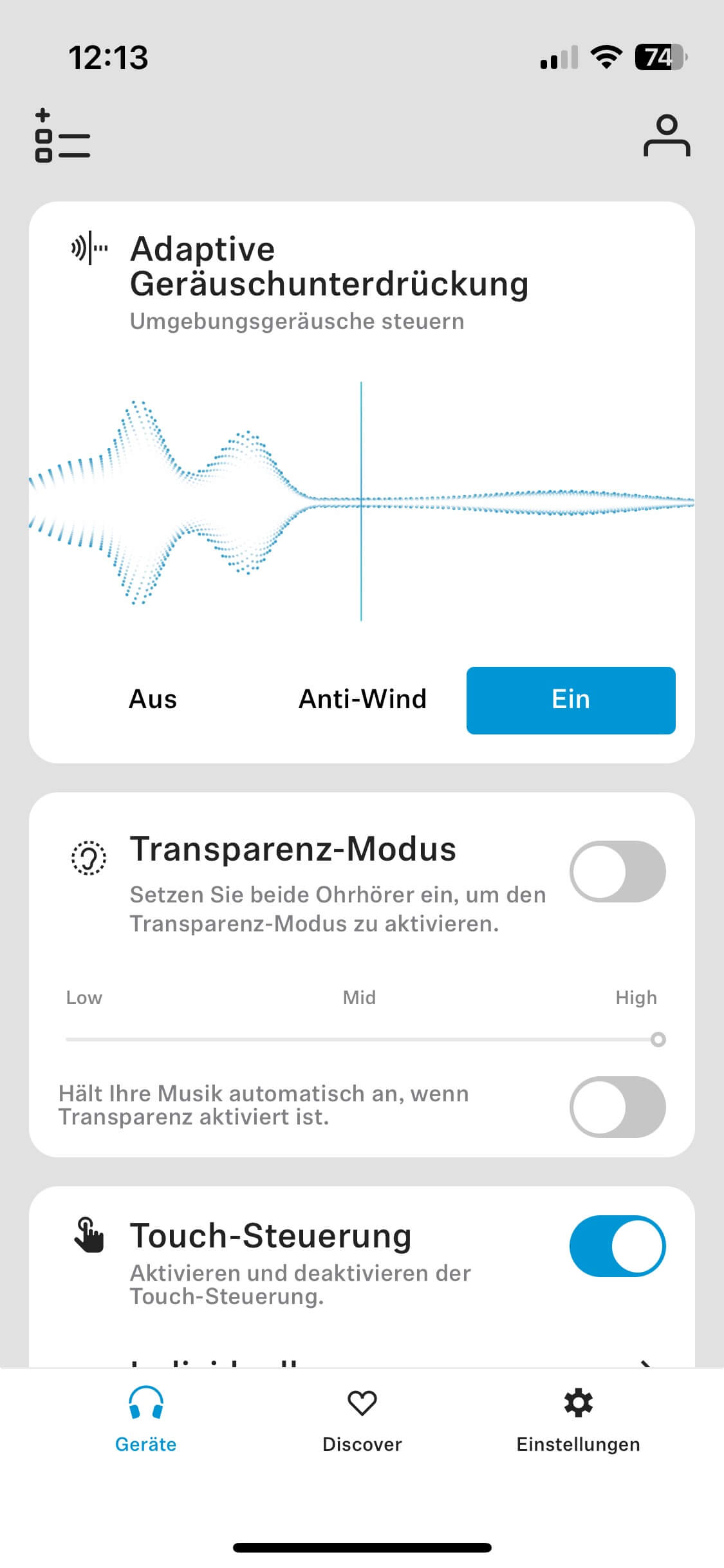Select Ein noise cancellation option

(x=570, y=700)
